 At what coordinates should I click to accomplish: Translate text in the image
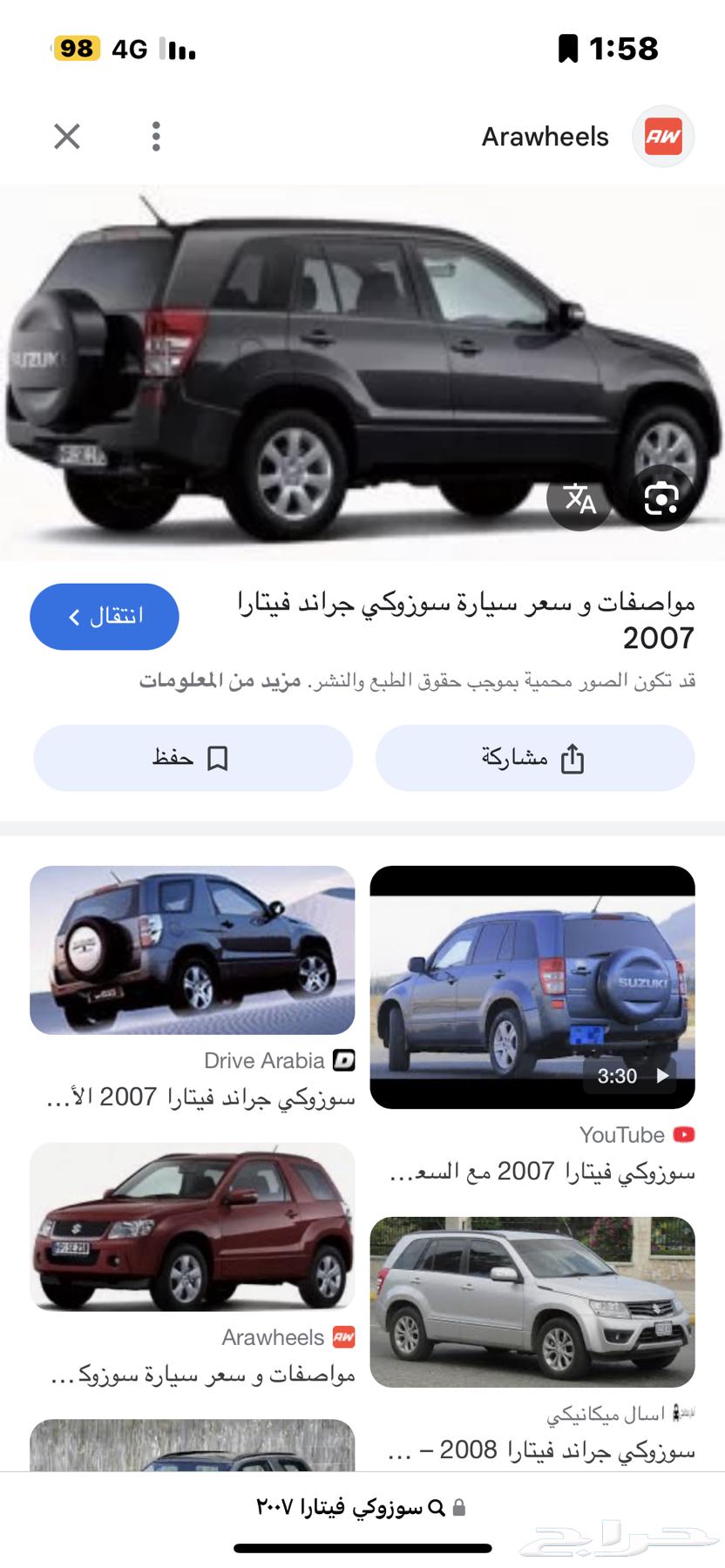click(579, 499)
